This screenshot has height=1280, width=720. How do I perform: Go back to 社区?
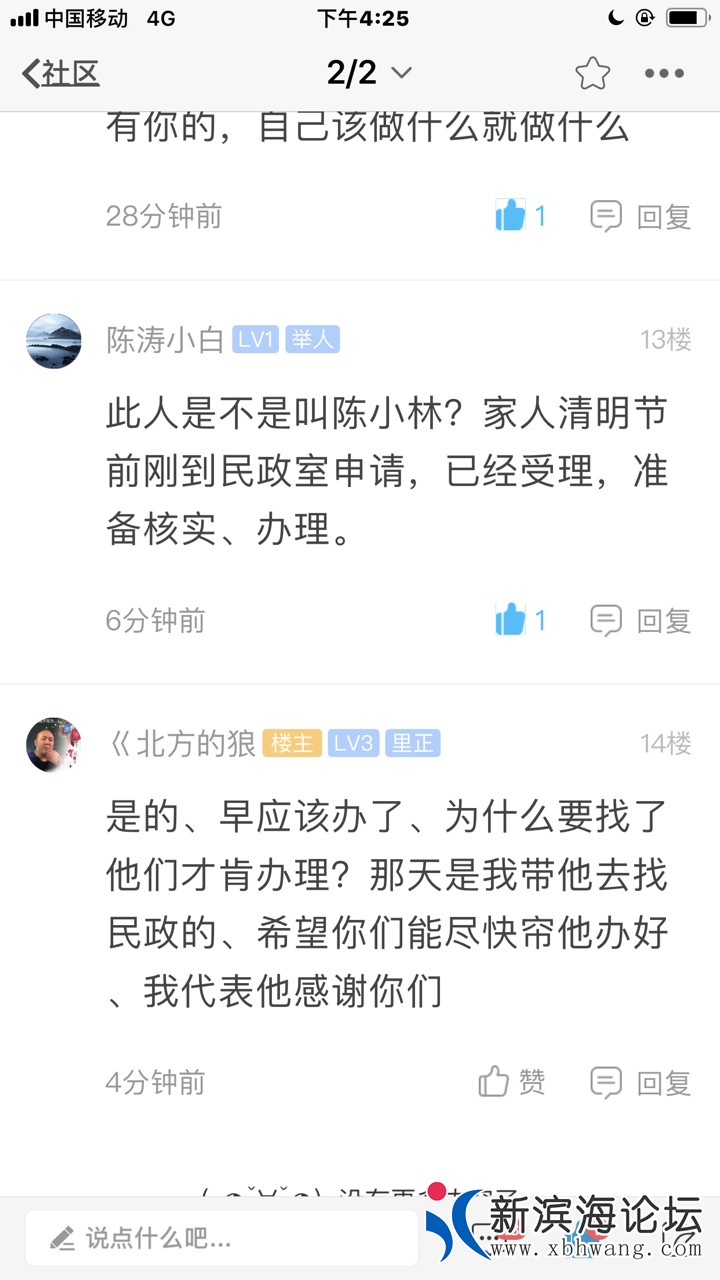pyautogui.click(x=60, y=73)
